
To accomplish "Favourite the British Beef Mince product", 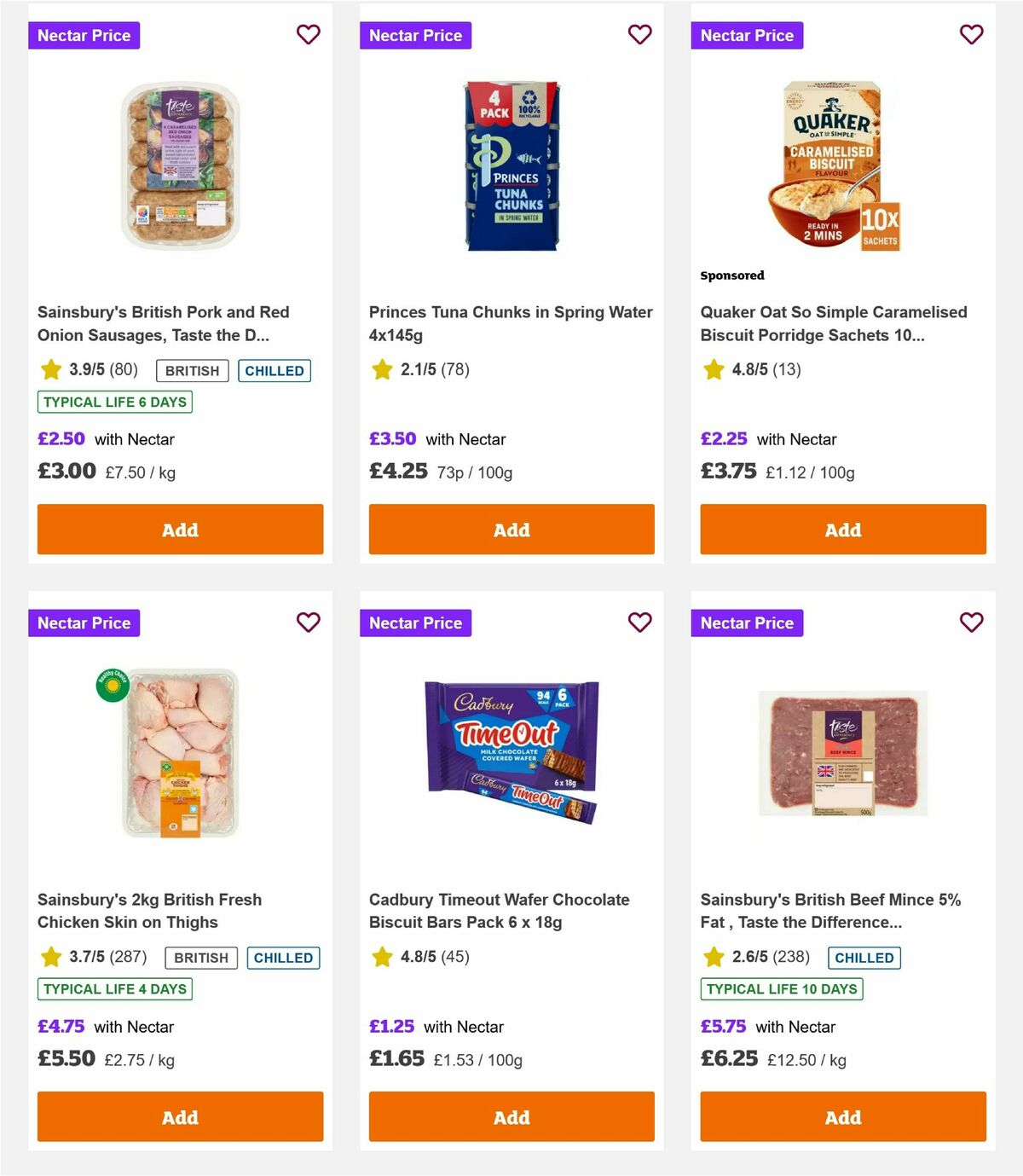I will (971, 623).
